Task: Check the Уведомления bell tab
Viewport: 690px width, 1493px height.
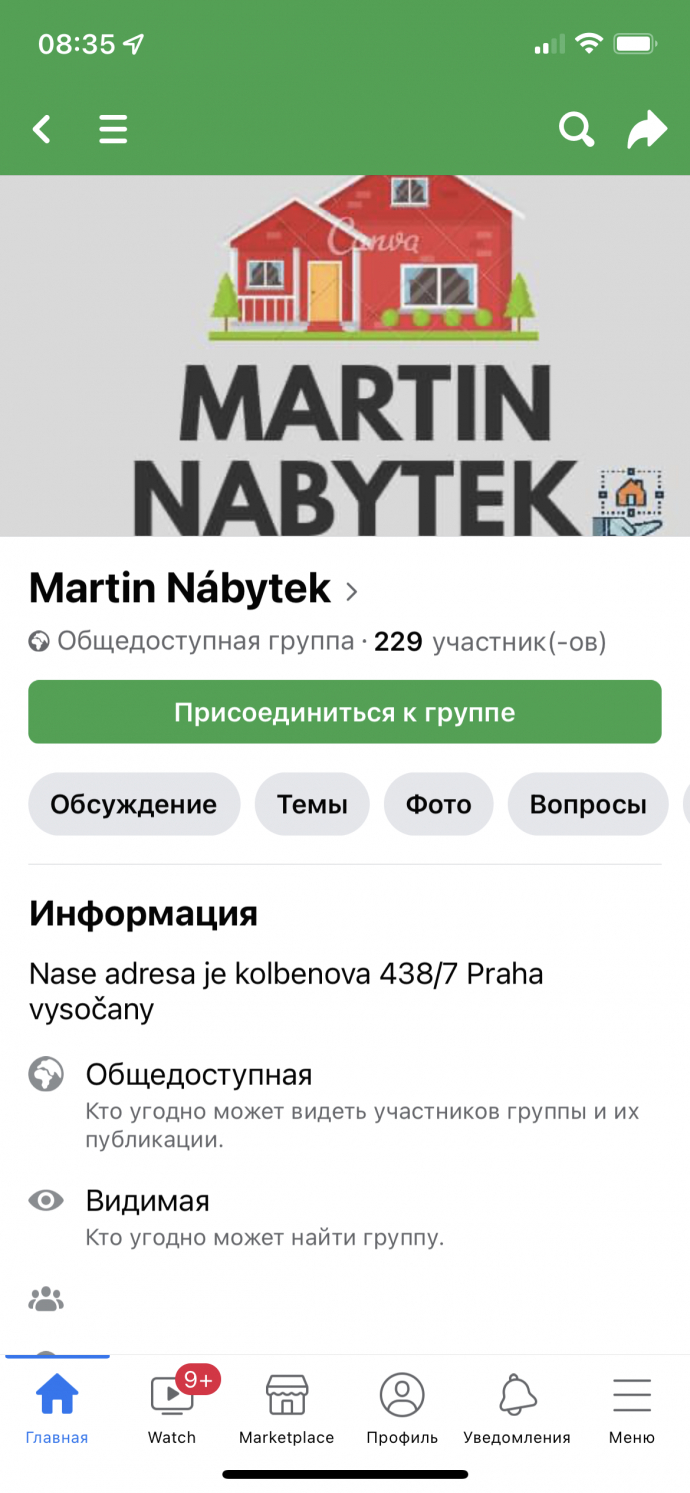Action: pos(517,1408)
